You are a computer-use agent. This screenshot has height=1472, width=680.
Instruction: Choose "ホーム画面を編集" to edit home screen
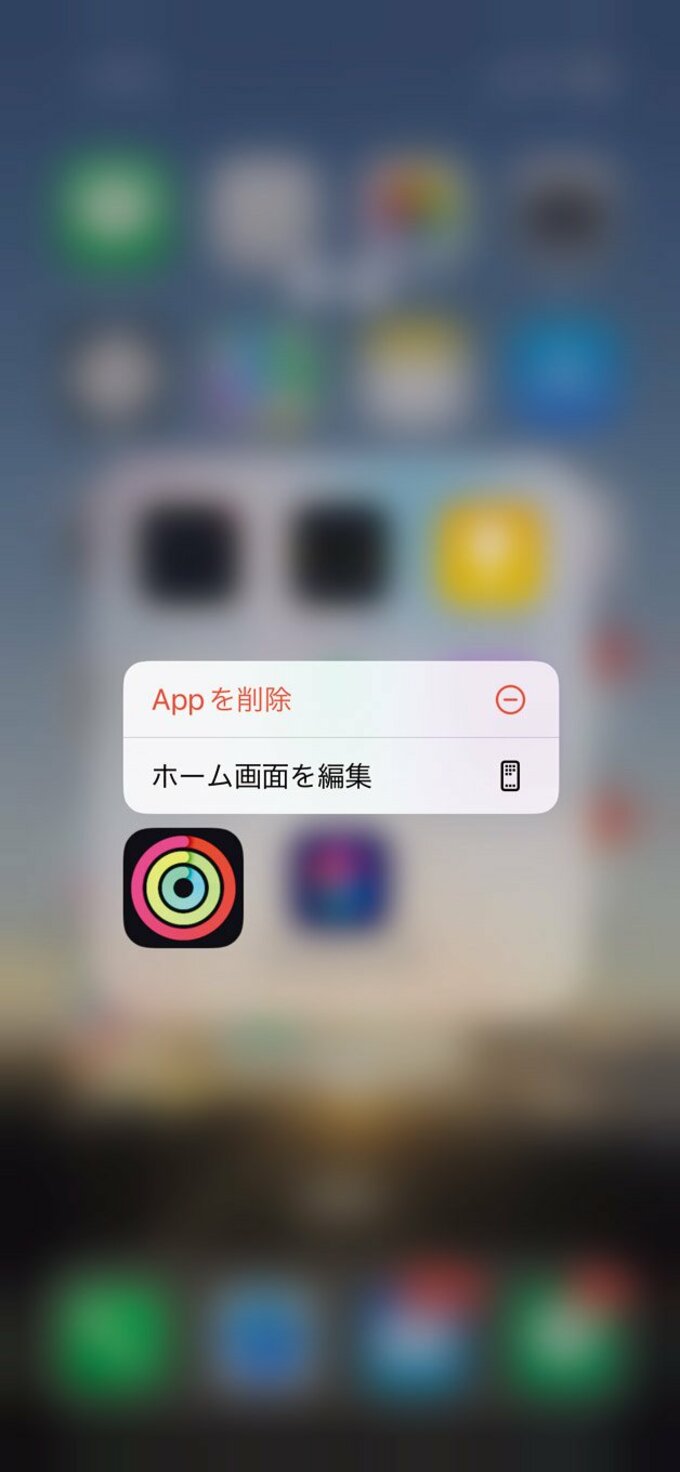(x=340, y=776)
